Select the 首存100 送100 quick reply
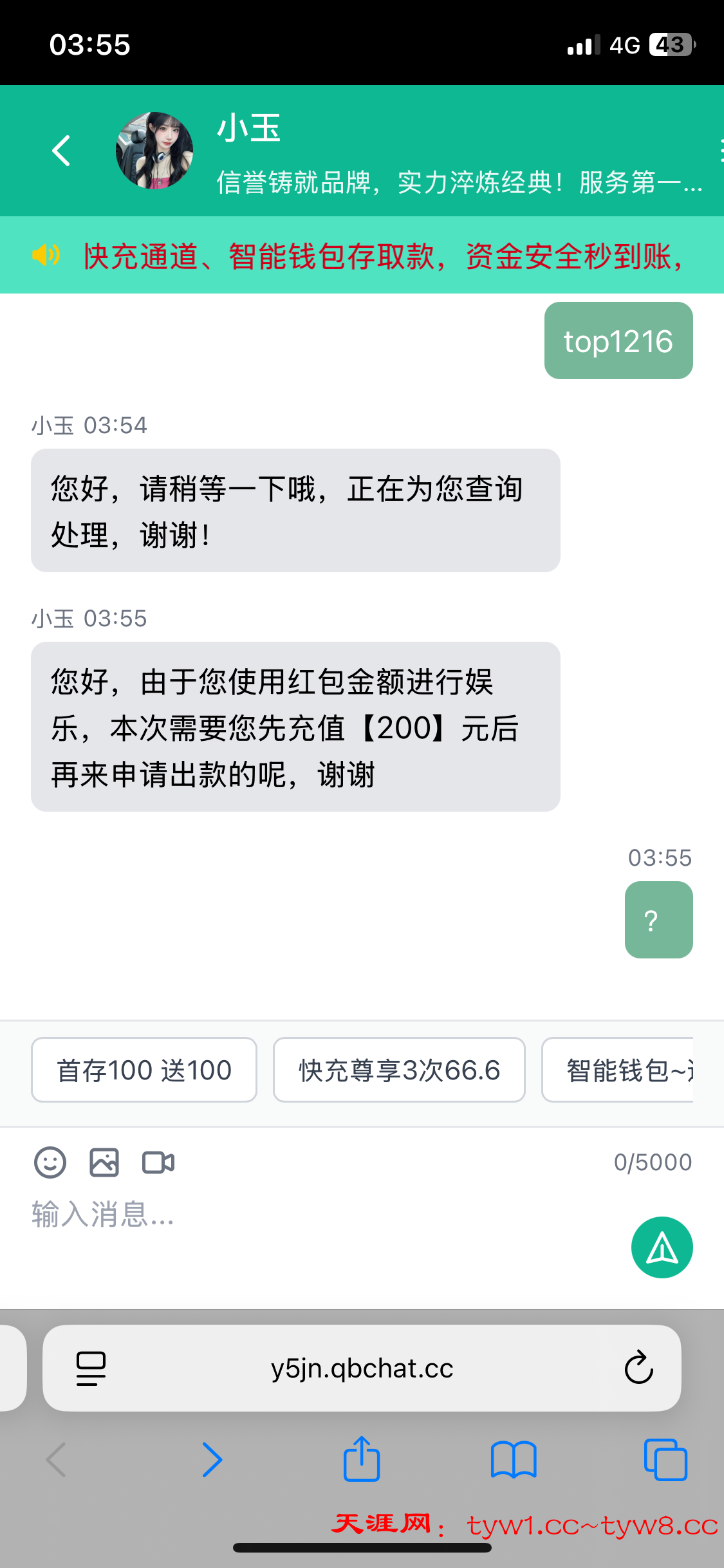This screenshot has width=724, height=1568. click(x=144, y=1070)
